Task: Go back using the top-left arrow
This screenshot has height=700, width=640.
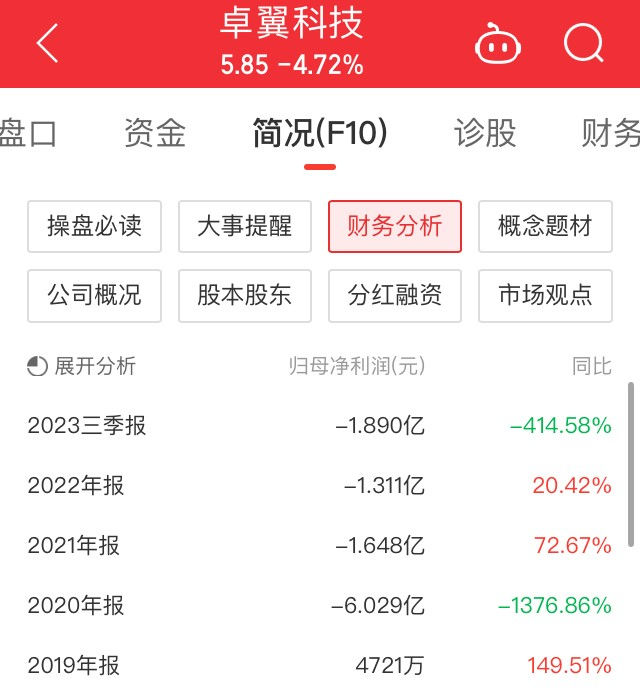Action: pos(47,44)
